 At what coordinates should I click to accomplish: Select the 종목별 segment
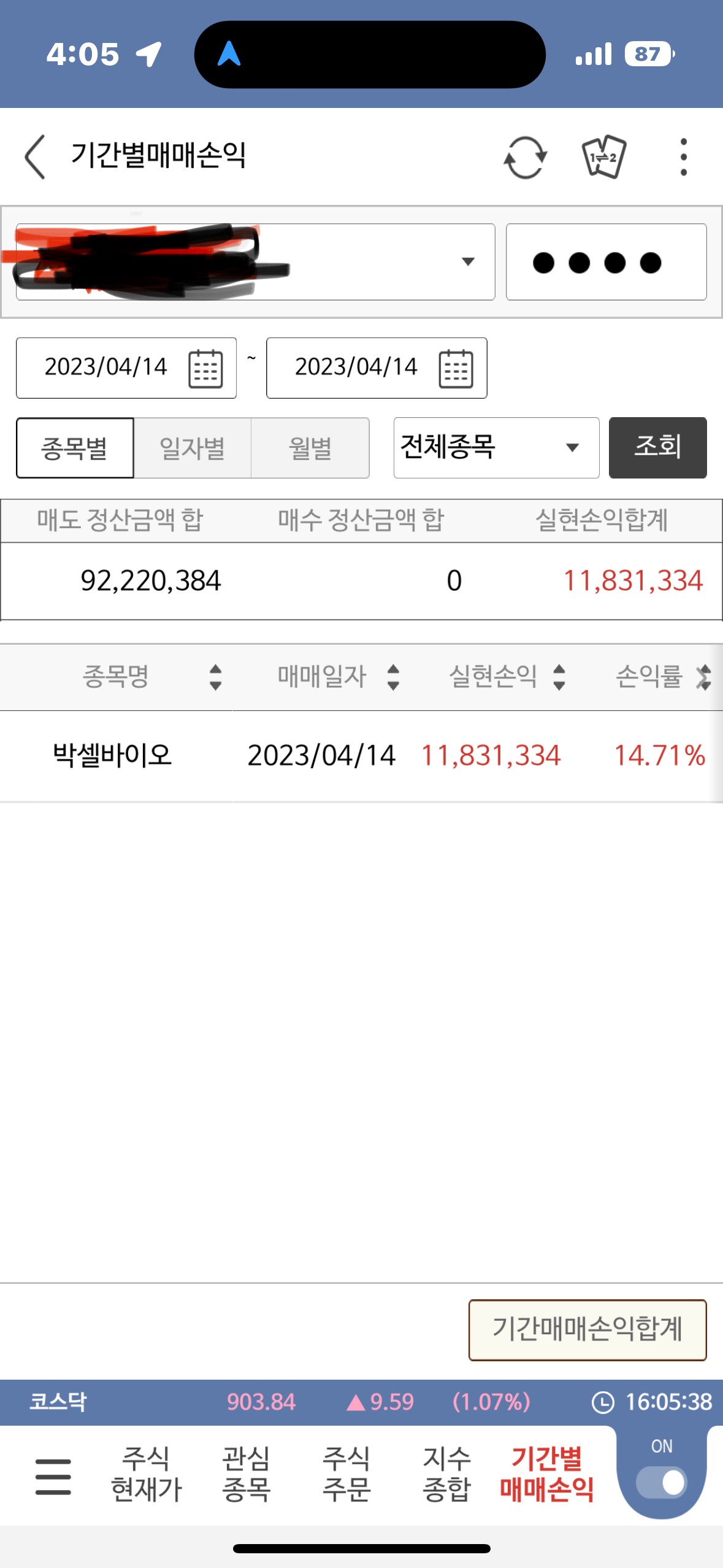click(75, 448)
